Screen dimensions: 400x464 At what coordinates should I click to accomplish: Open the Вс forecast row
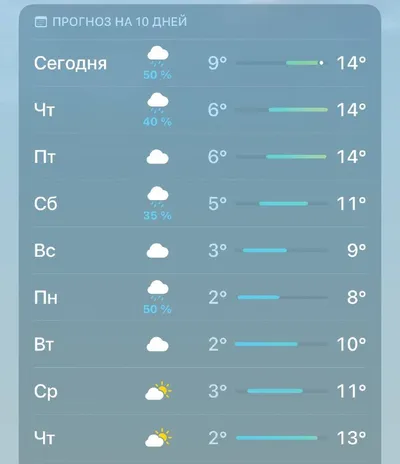200,250
